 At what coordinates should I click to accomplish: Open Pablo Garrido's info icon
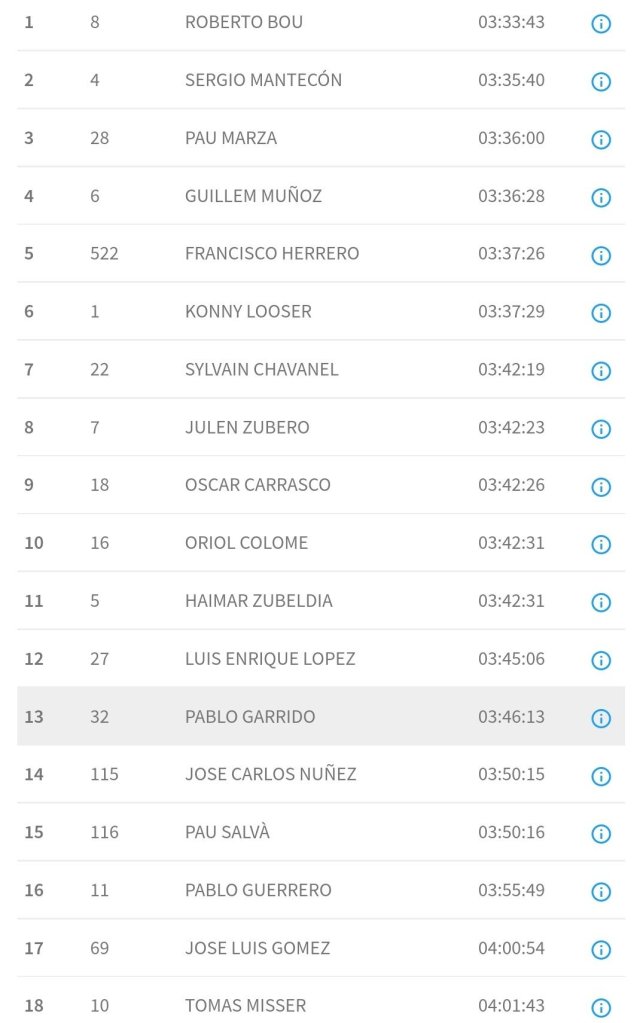point(601,718)
